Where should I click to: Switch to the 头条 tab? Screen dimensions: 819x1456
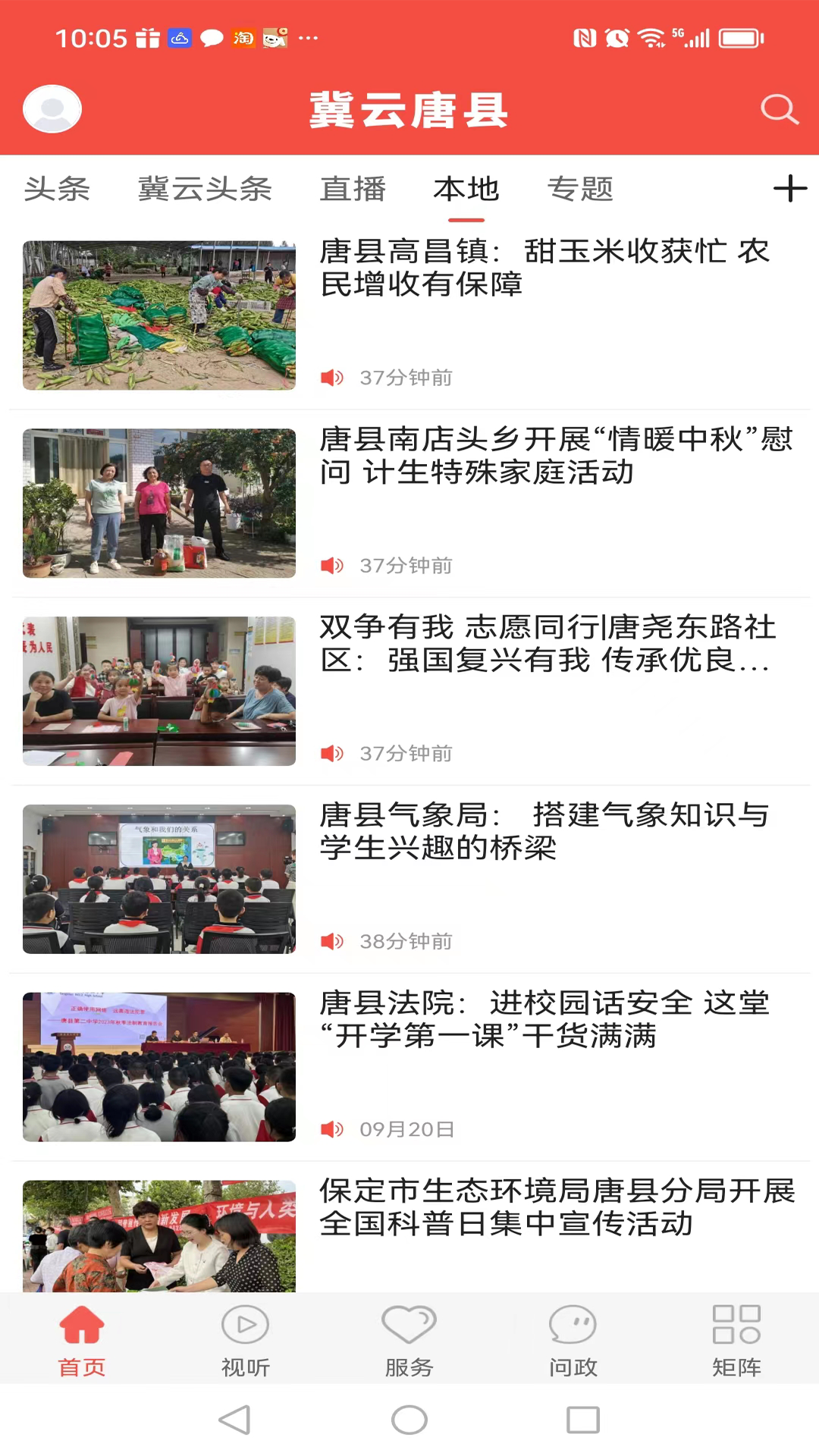tap(57, 189)
